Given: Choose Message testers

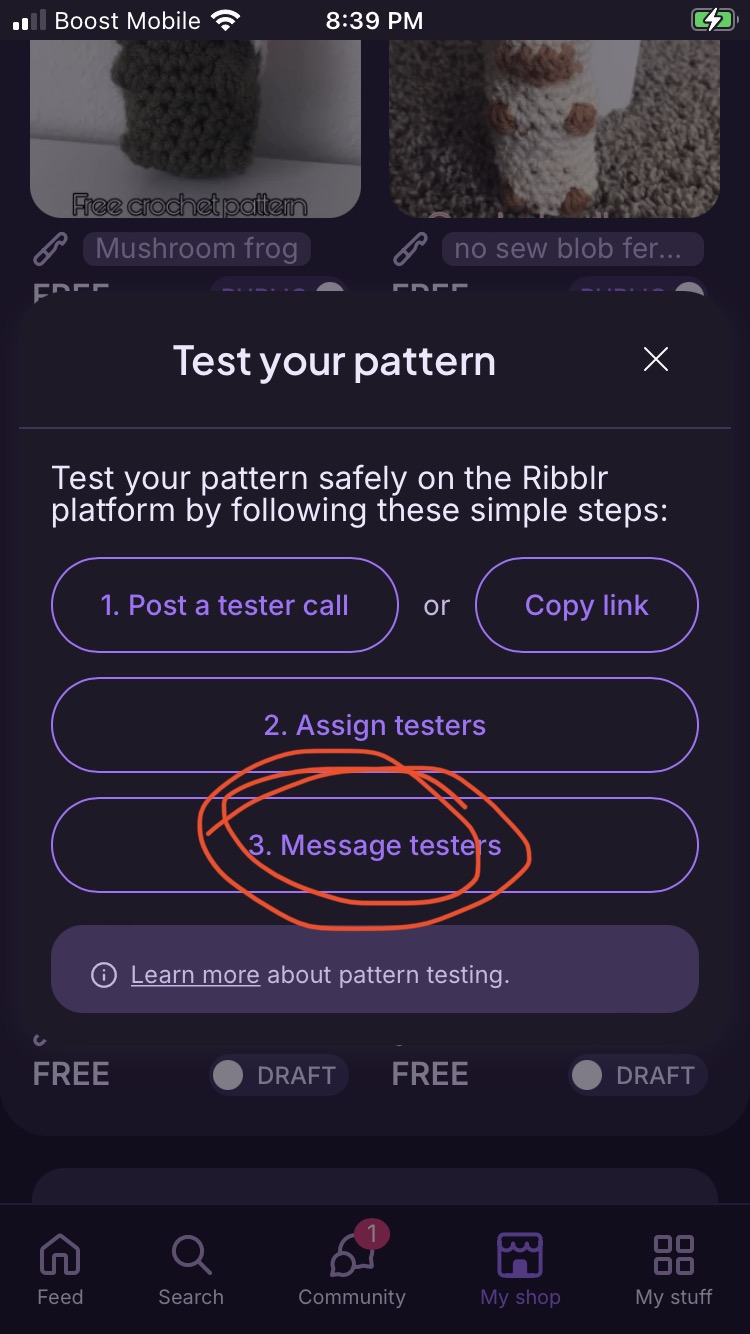Looking at the screenshot, I should pyautogui.click(x=375, y=845).
